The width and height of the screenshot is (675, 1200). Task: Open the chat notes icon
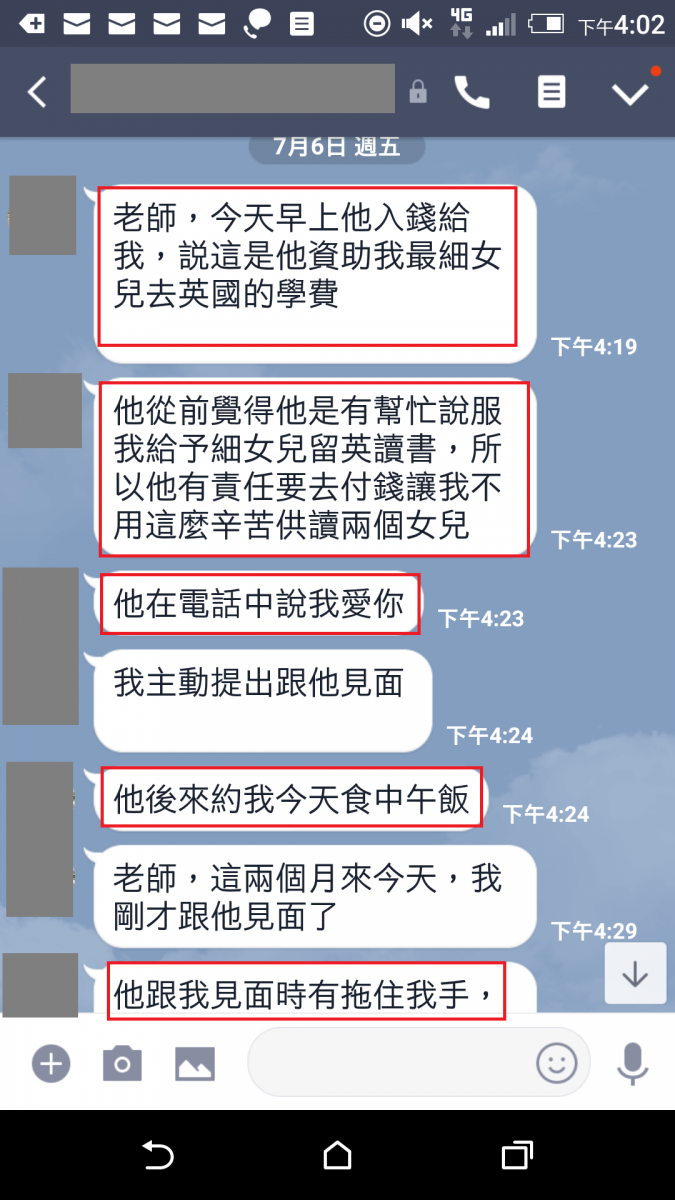[x=551, y=92]
